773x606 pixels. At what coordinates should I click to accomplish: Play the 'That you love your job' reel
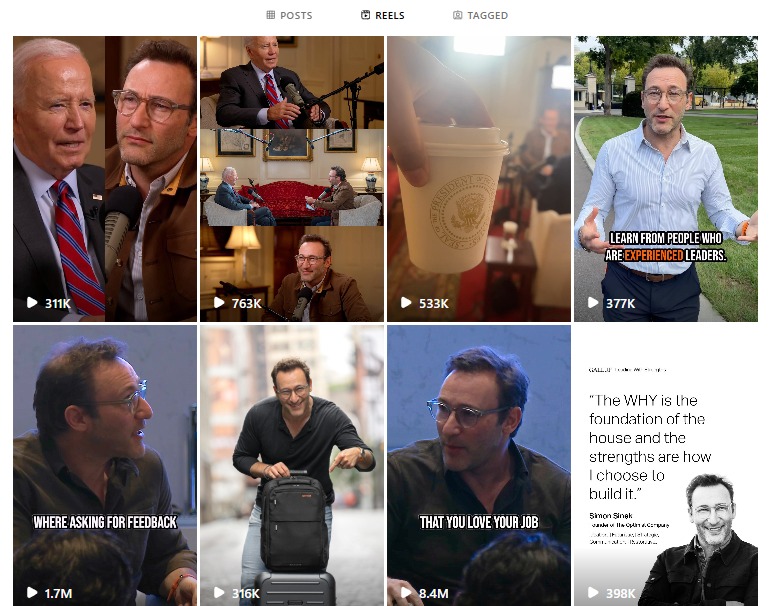(478, 465)
